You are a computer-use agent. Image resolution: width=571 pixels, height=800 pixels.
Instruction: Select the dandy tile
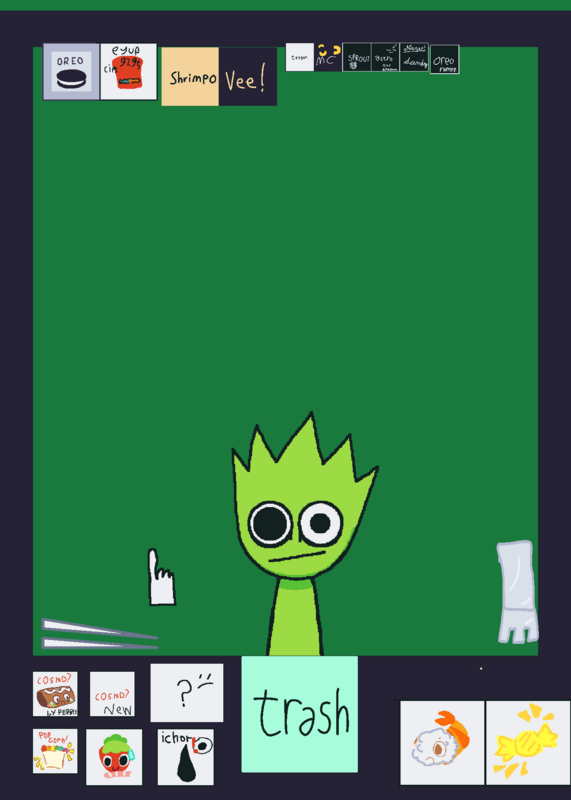(x=414, y=57)
